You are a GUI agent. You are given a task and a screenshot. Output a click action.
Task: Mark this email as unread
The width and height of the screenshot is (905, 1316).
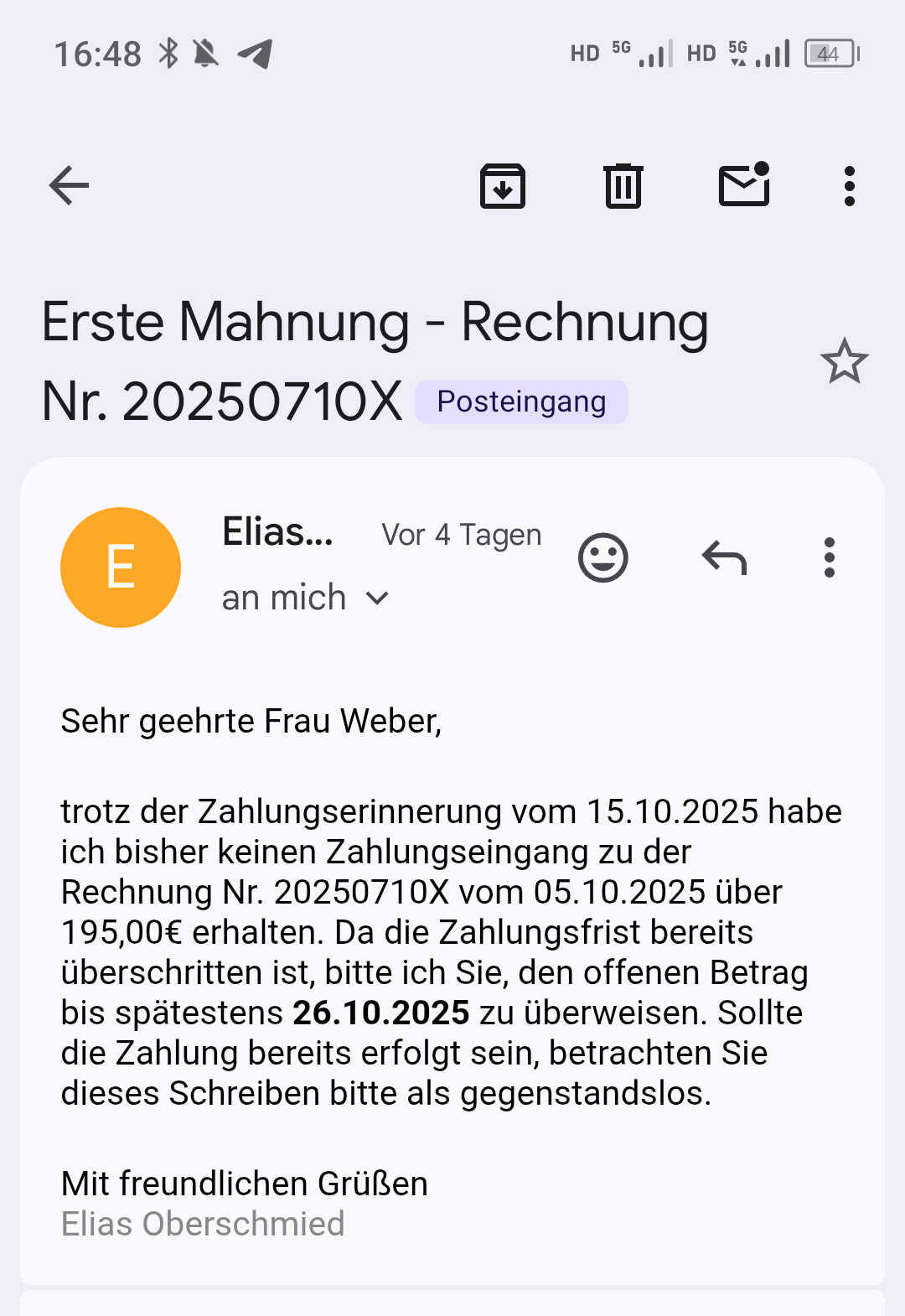pyautogui.click(x=744, y=185)
